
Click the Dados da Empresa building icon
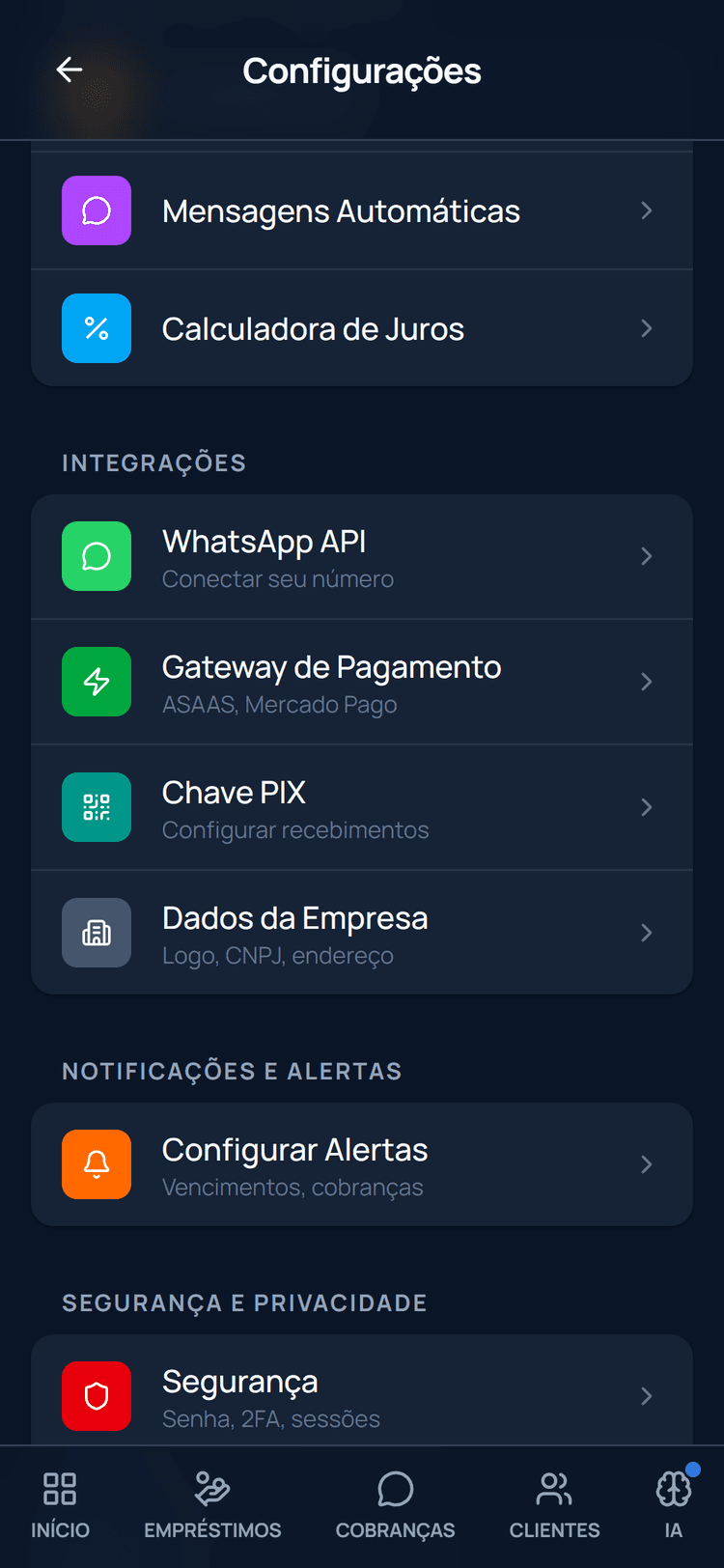click(x=97, y=933)
